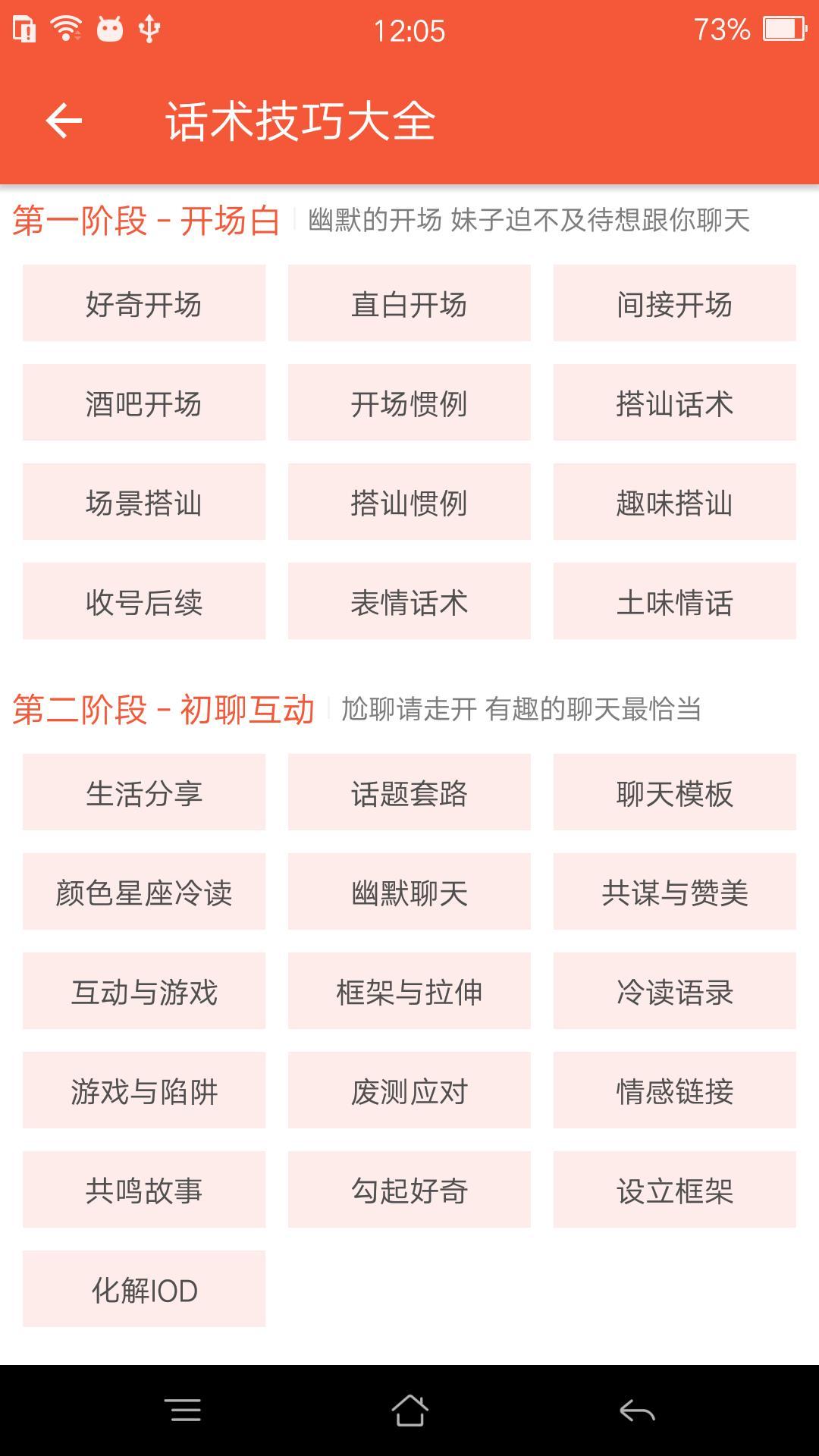Open 土味情话 list
The width and height of the screenshot is (819, 1456).
(x=675, y=601)
